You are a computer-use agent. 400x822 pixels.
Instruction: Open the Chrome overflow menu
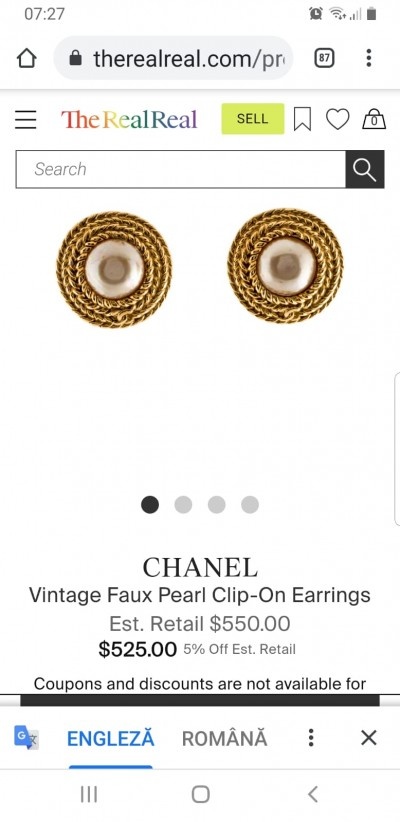pyautogui.click(x=369, y=58)
